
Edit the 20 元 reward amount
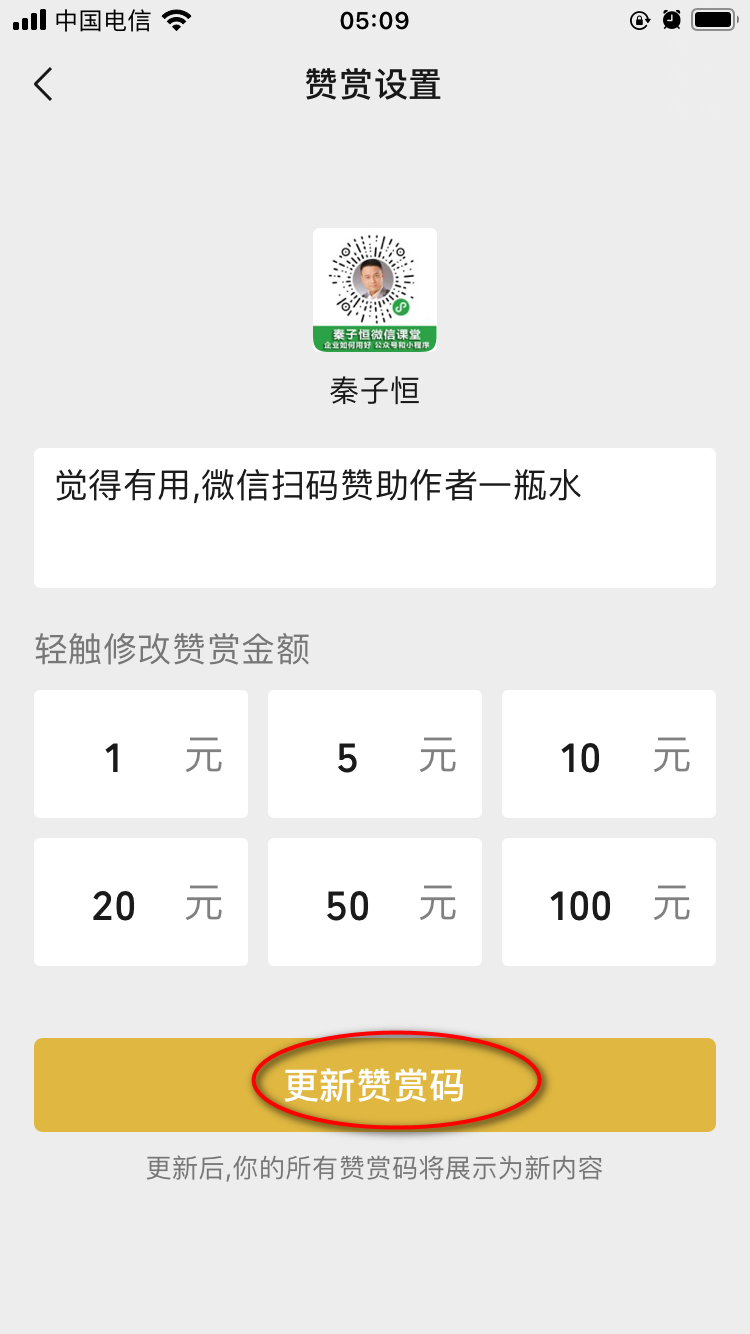tap(141, 902)
